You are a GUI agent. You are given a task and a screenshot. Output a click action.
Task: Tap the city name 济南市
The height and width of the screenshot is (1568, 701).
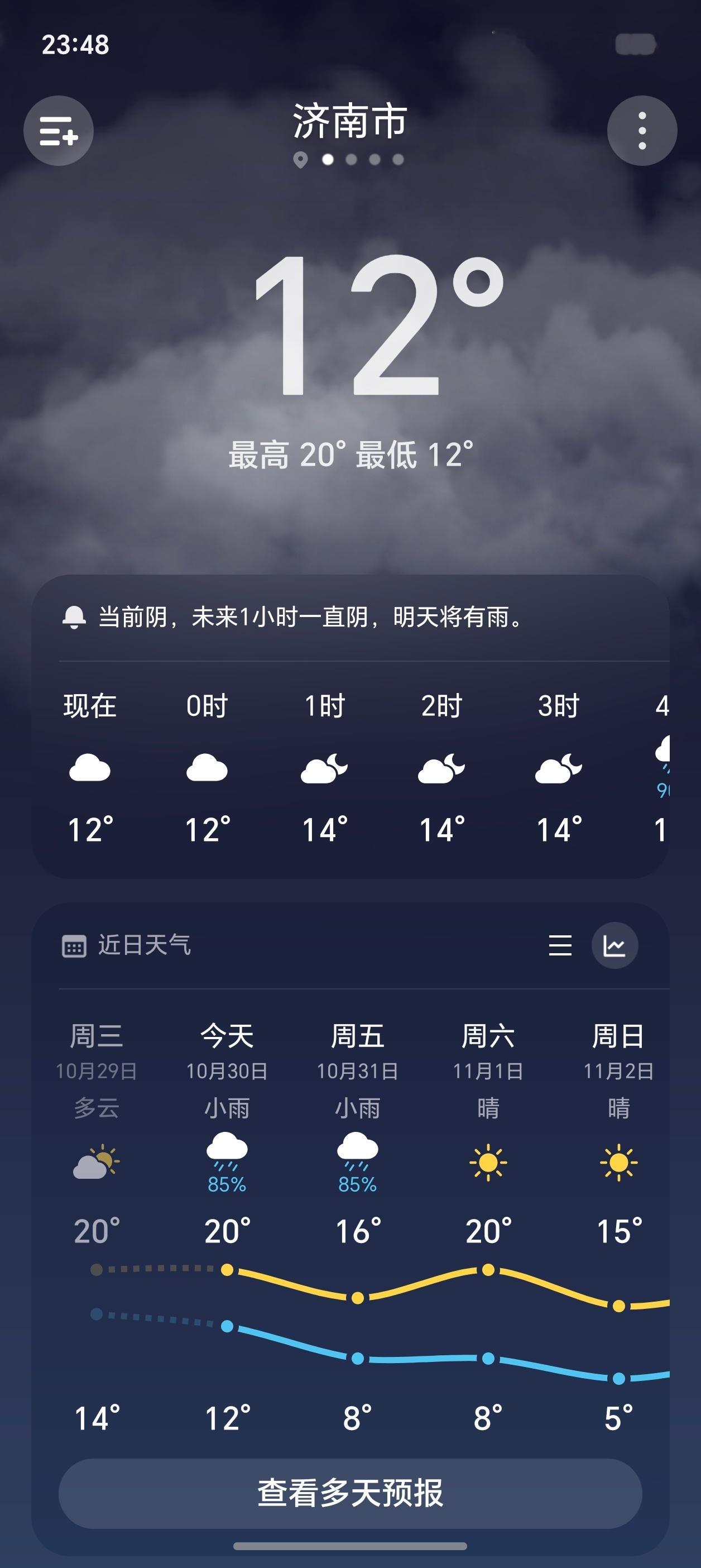tap(350, 122)
